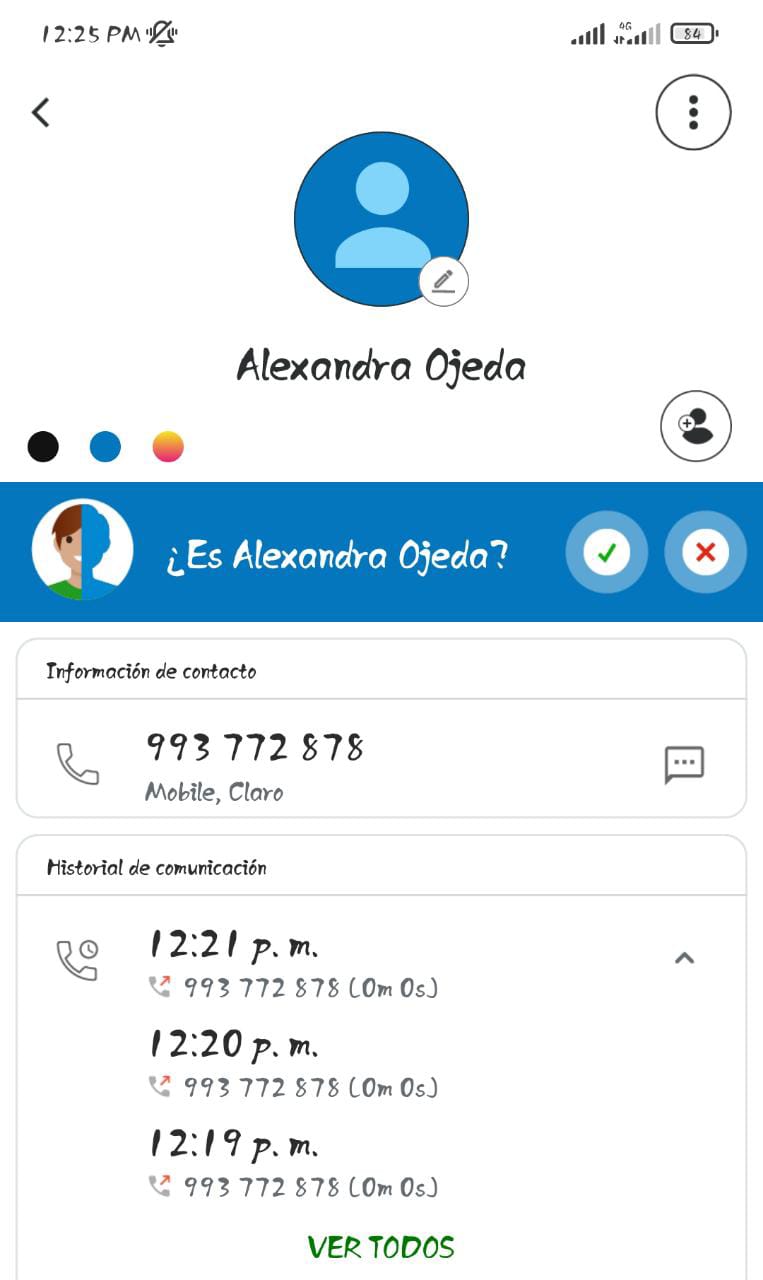The height and width of the screenshot is (1280, 763).
Task: Go back using the top-left arrow
Action: click(x=41, y=112)
